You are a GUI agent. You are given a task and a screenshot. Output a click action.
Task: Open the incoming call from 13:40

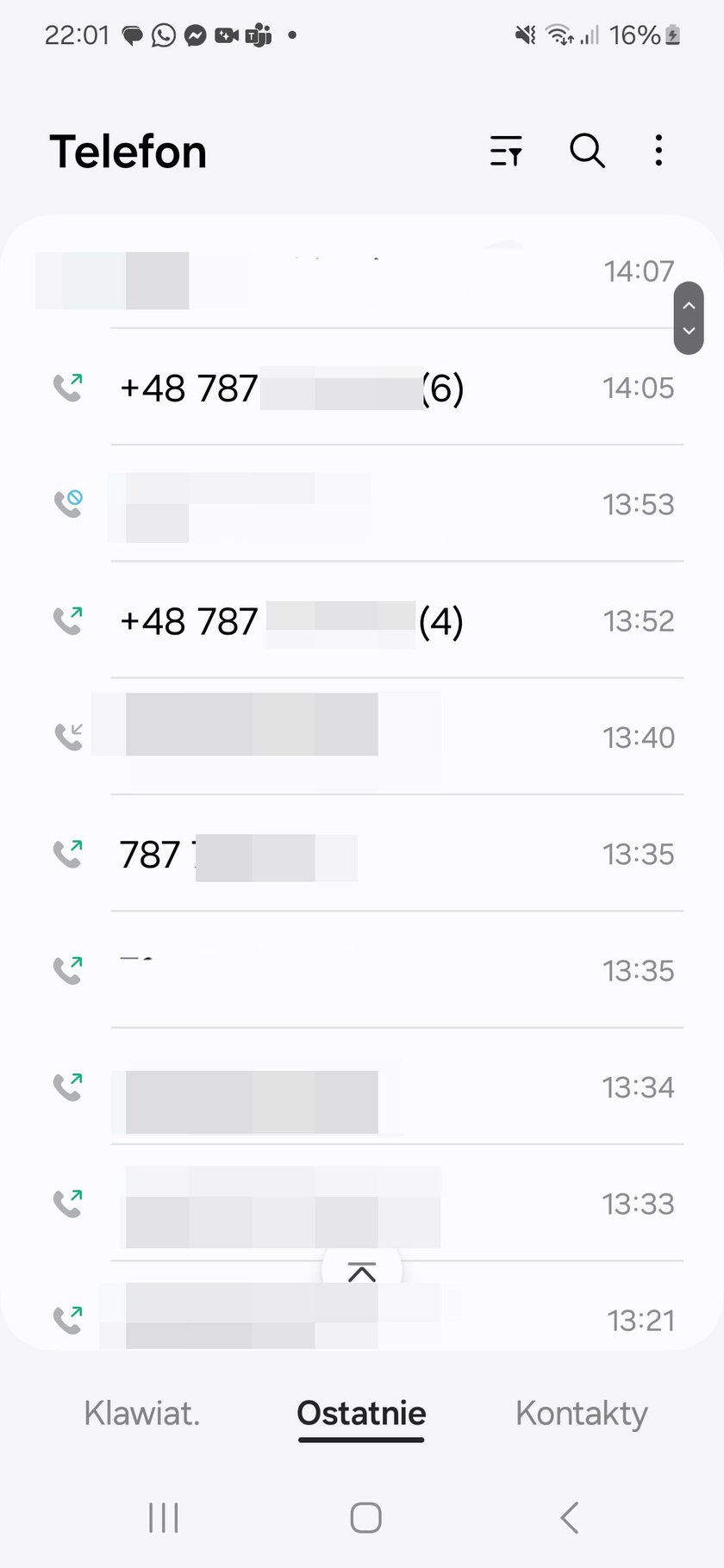pos(362,737)
